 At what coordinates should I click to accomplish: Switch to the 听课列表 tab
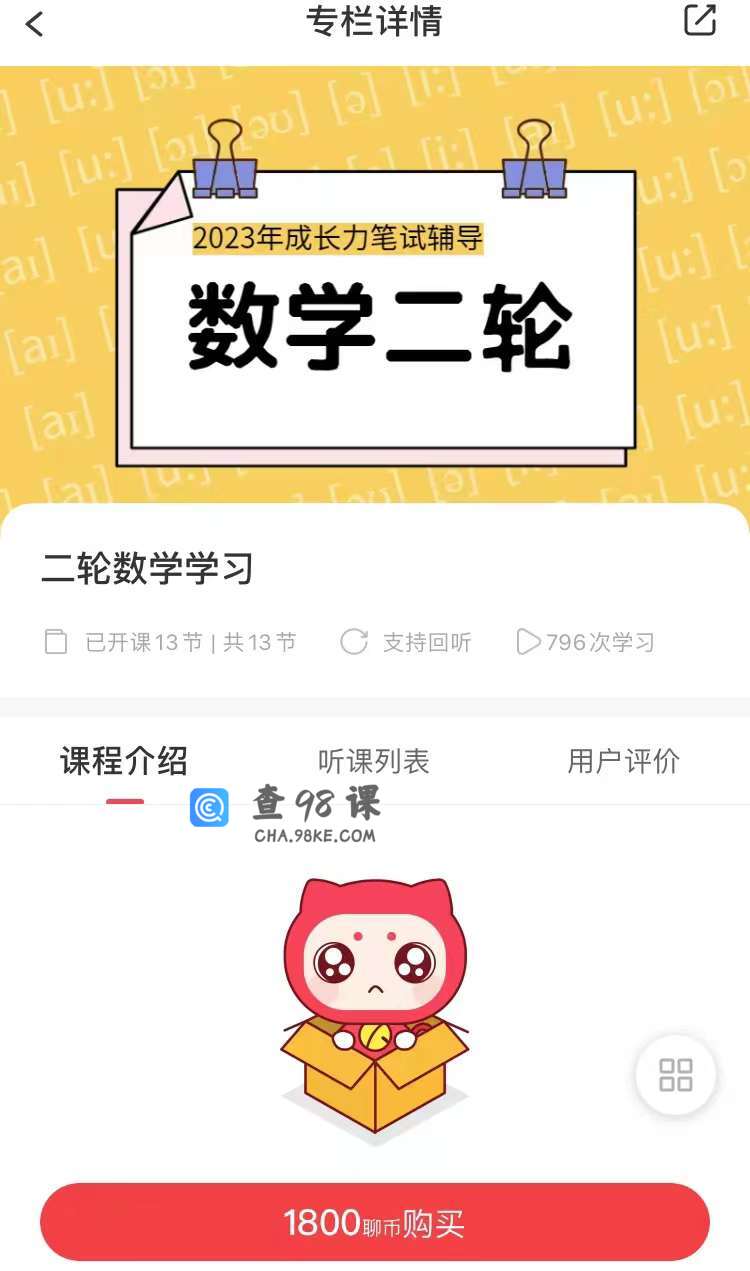373,762
